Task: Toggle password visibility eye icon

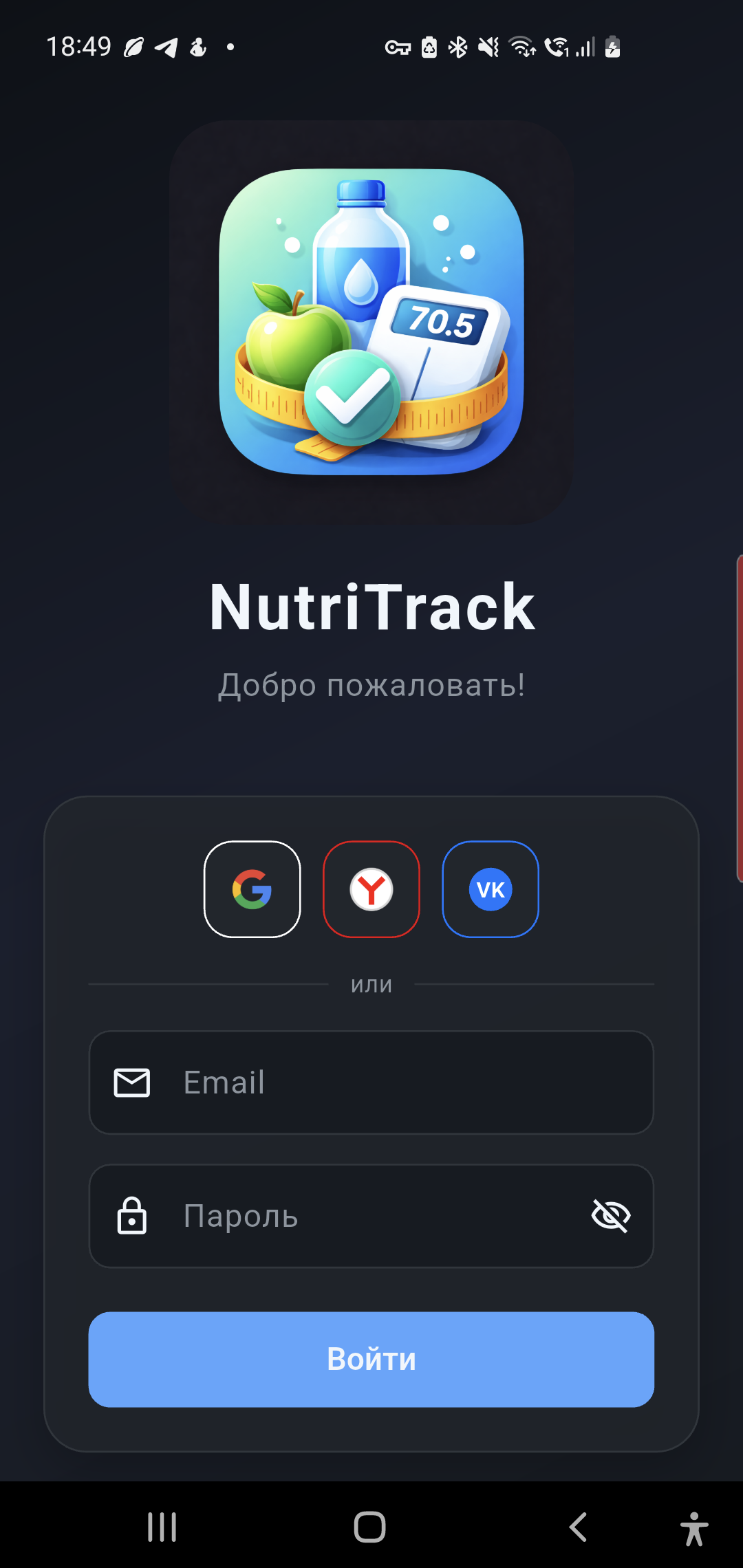Action: (611, 1216)
